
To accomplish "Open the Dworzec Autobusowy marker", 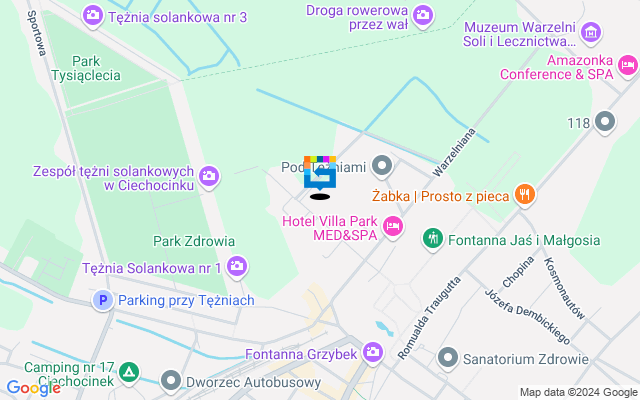I will tap(171, 380).
